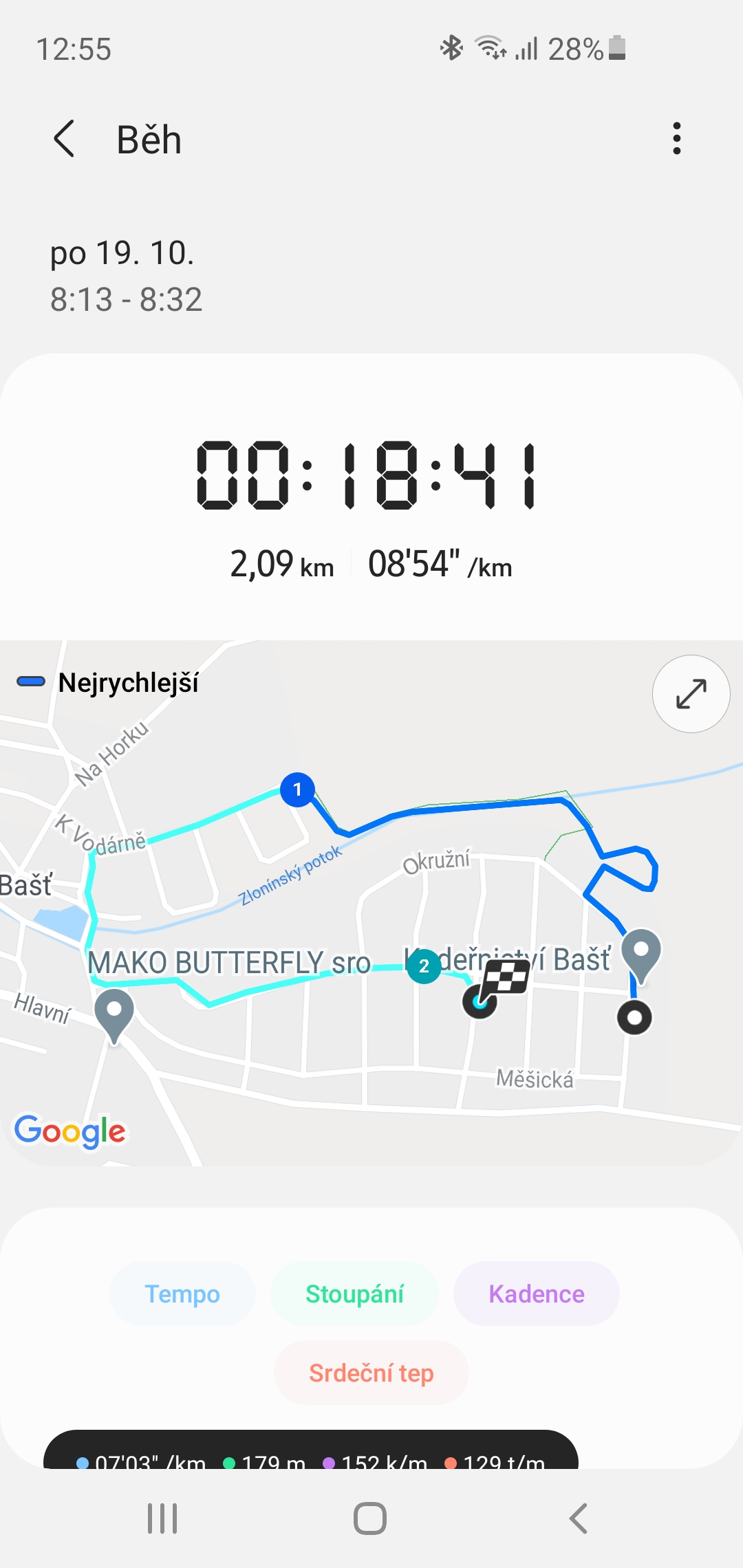Toggle the Kadence chart chip
Screen dimensions: 743x1568
click(x=537, y=1294)
